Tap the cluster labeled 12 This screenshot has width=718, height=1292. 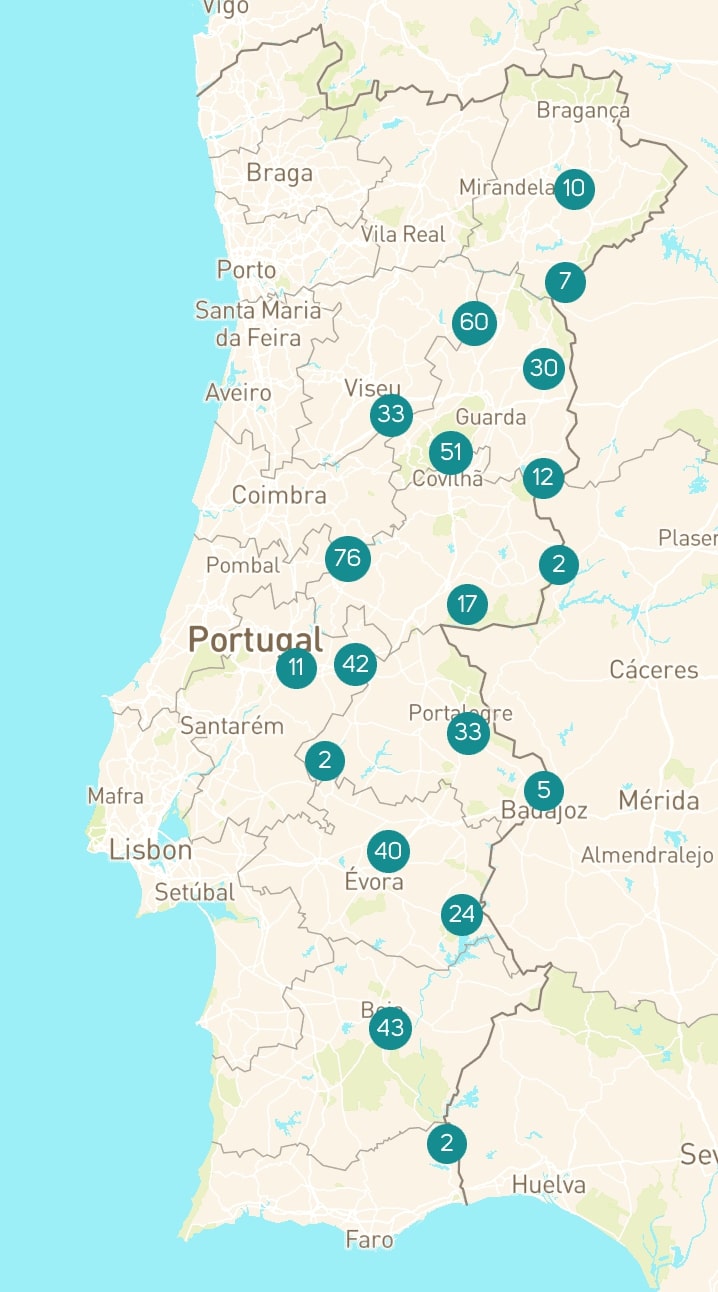543,477
